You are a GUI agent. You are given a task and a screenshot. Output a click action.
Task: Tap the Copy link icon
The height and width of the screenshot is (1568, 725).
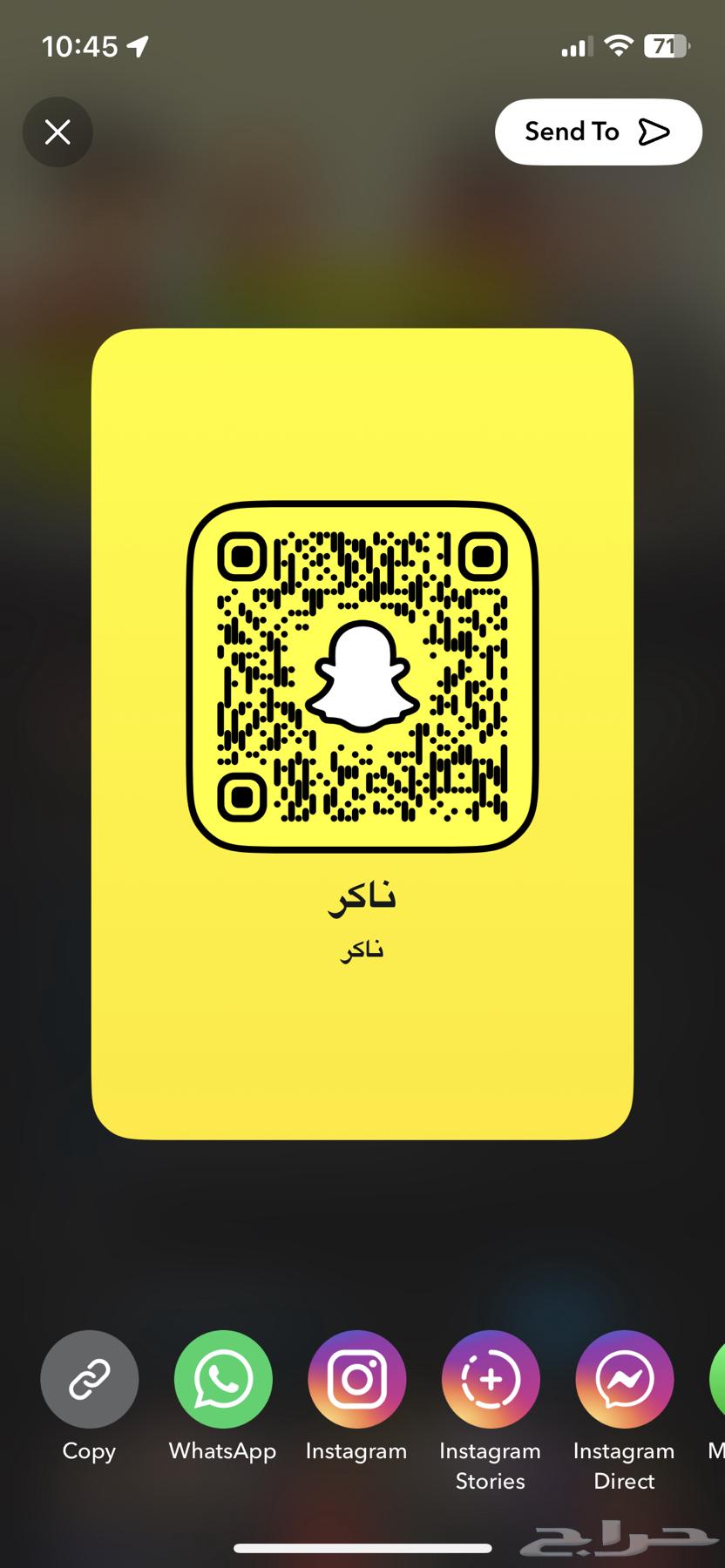(x=88, y=1379)
